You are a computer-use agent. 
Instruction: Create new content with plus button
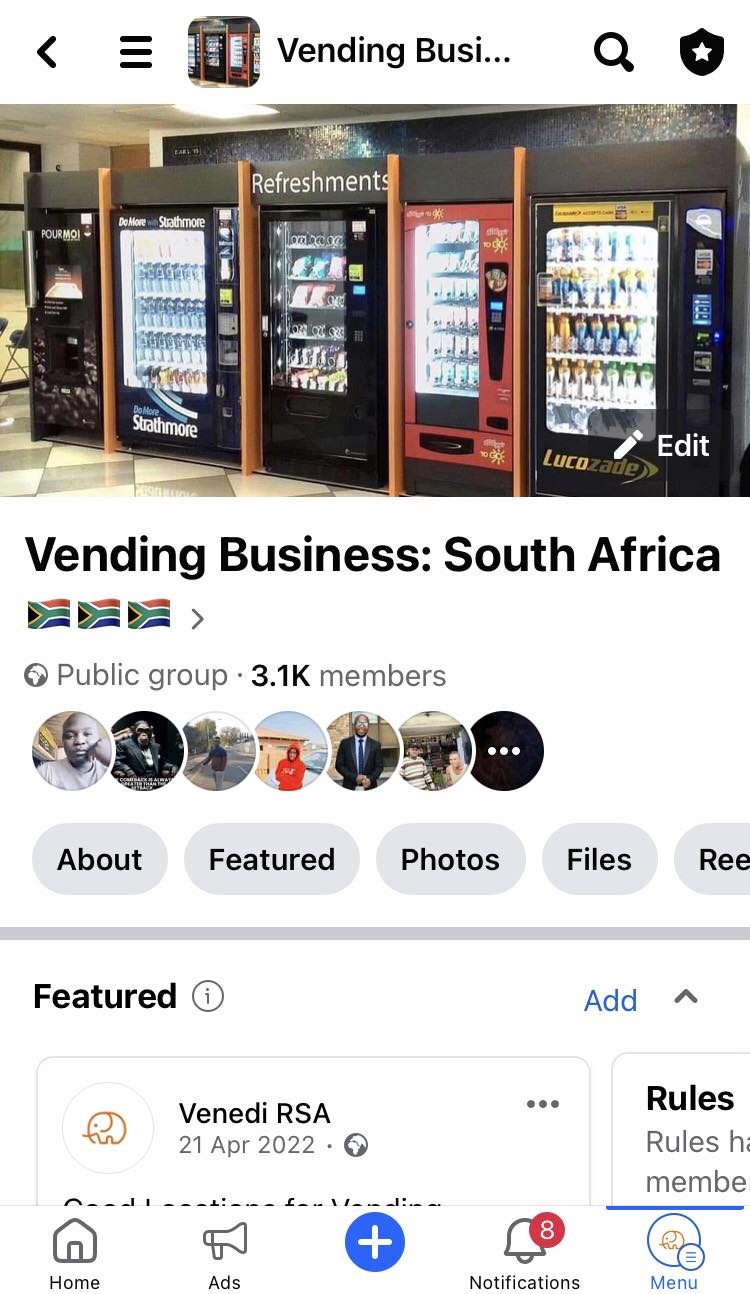click(375, 1243)
